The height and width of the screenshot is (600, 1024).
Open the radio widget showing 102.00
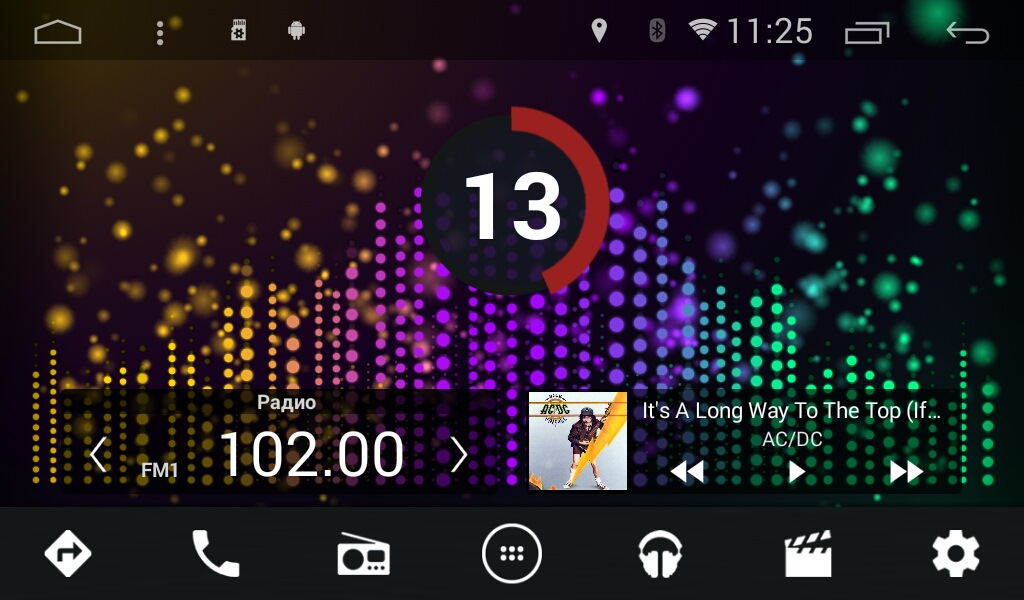tap(310, 454)
